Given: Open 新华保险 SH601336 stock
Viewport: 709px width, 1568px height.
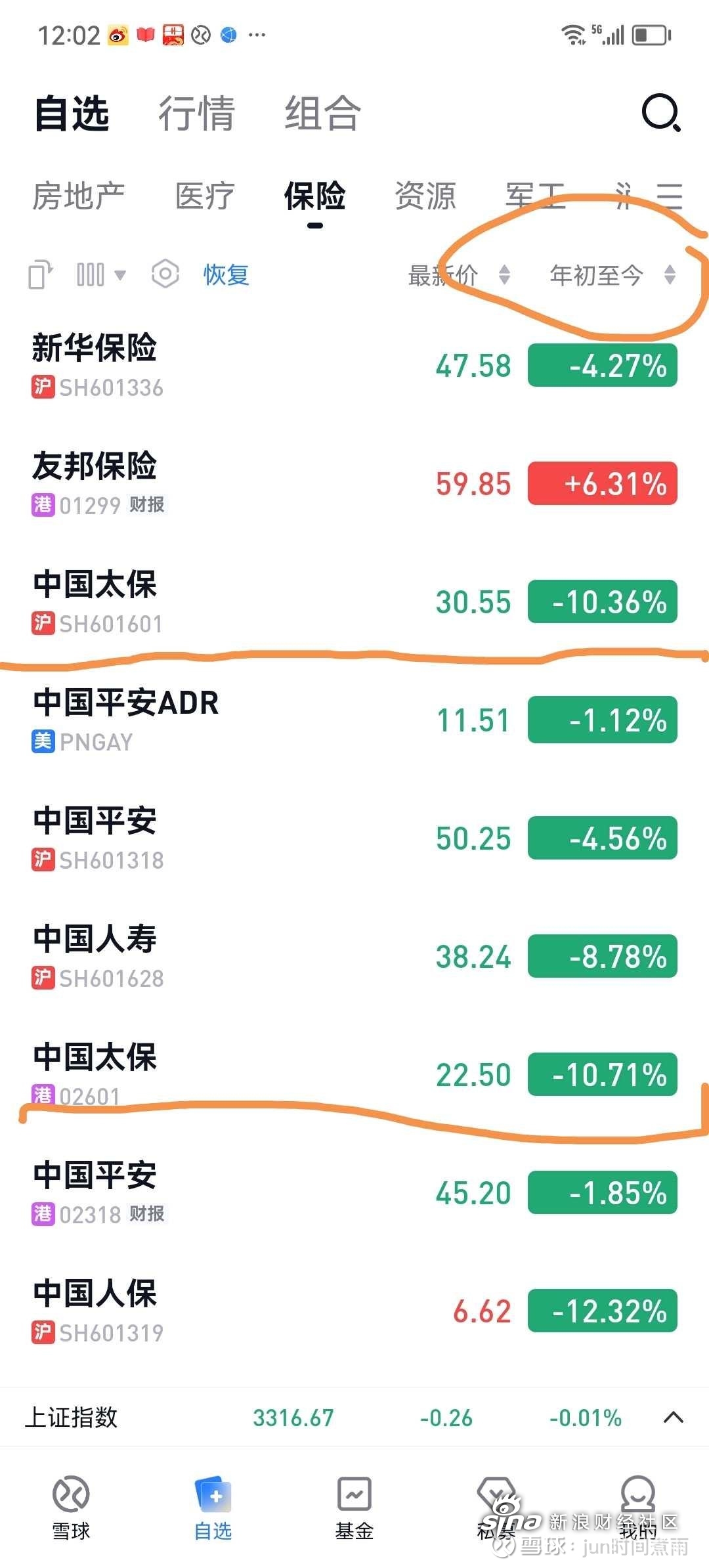Looking at the screenshot, I should [x=354, y=366].
